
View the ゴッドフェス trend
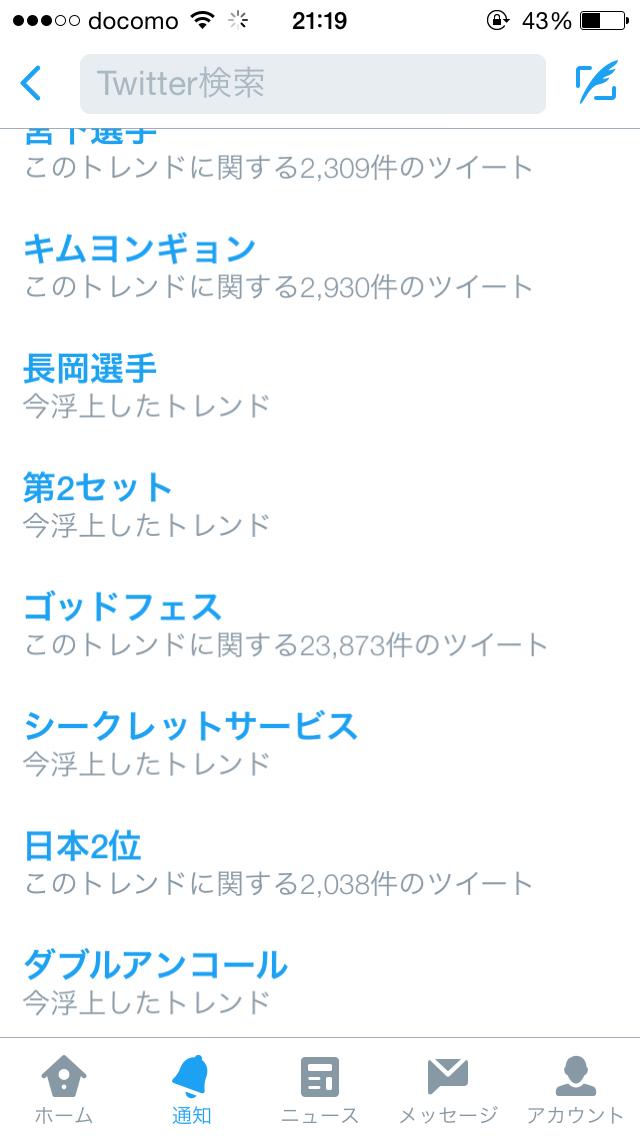click(x=122, y=607)
